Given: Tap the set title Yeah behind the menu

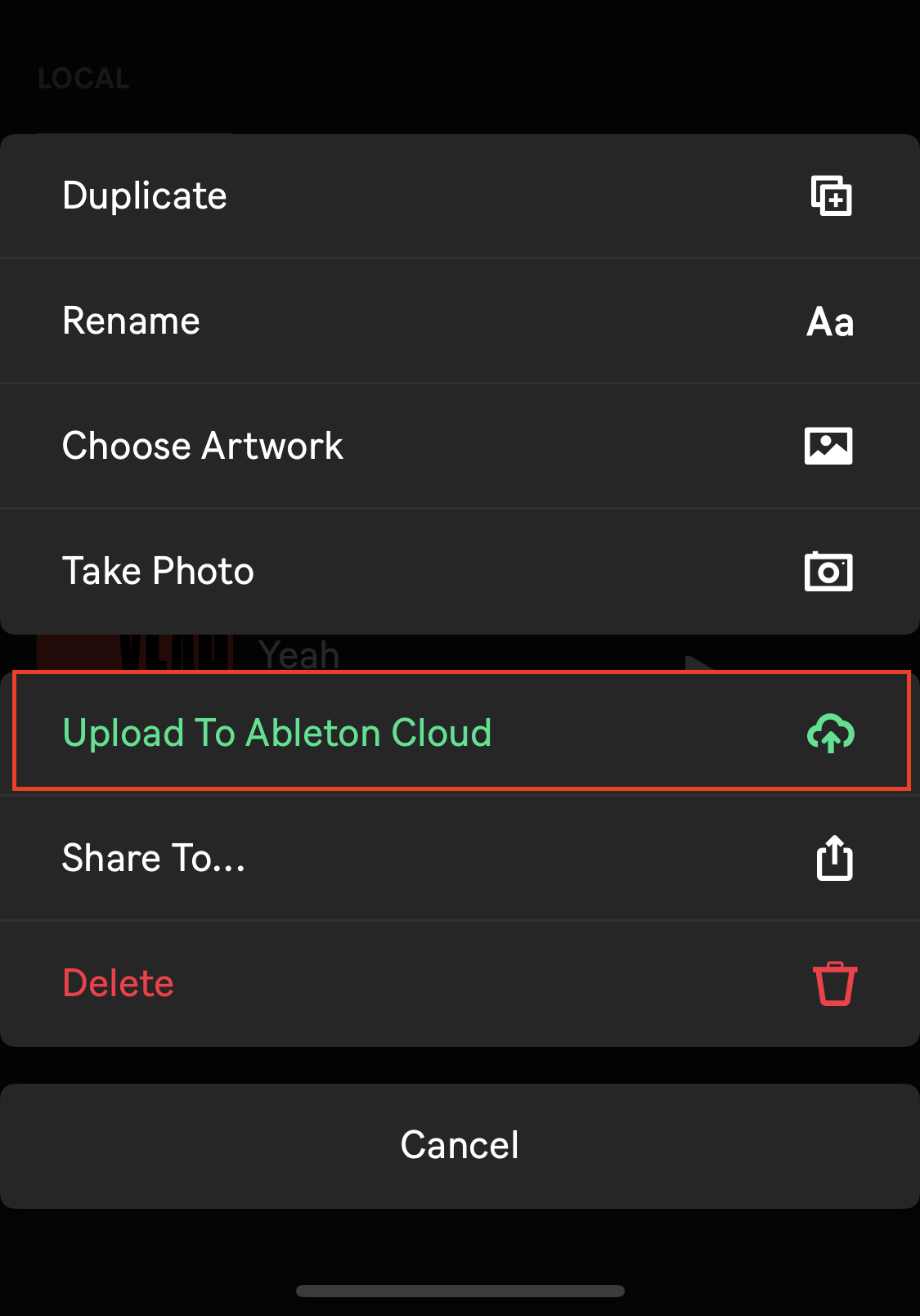Looking at the screenshot, I should pos(298,653).
